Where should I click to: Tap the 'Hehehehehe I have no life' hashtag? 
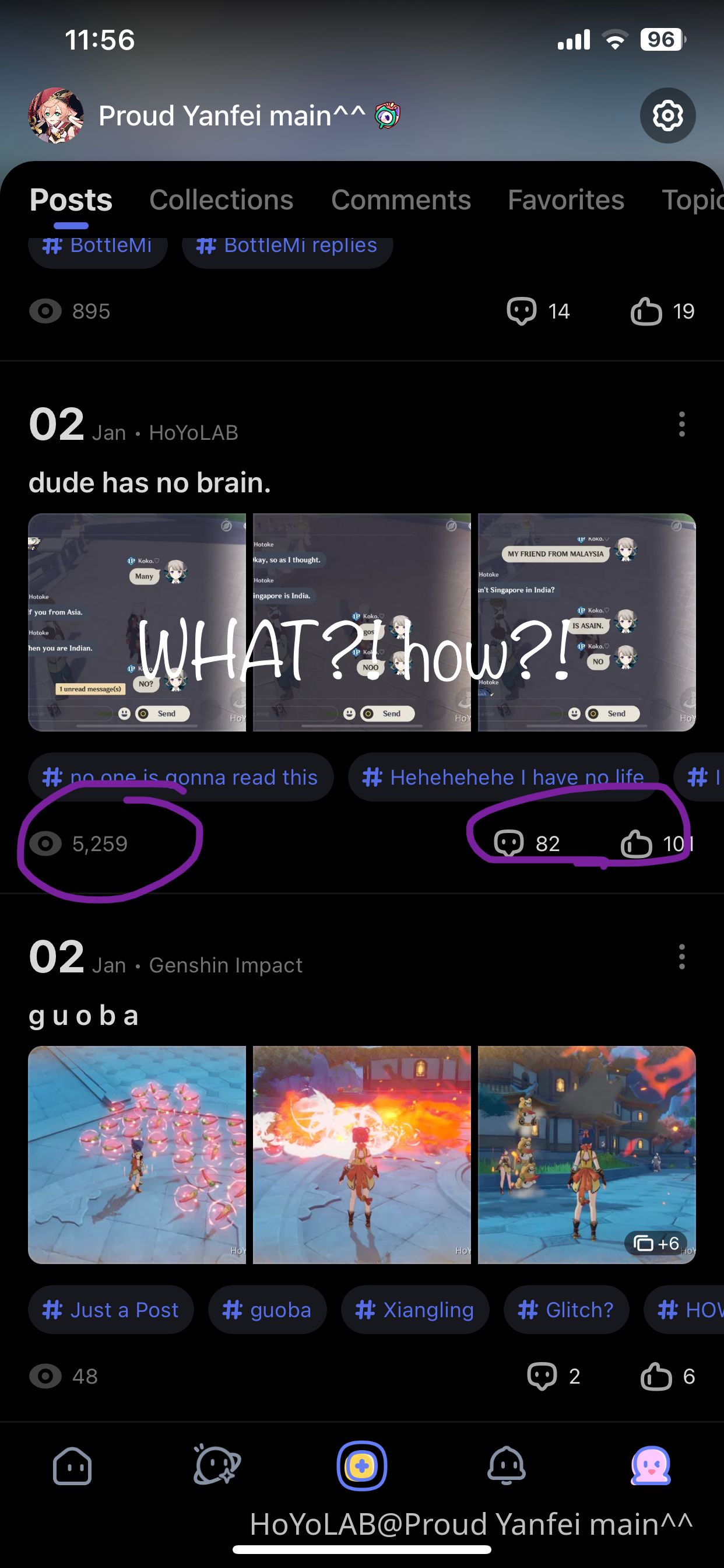[503, 778]
